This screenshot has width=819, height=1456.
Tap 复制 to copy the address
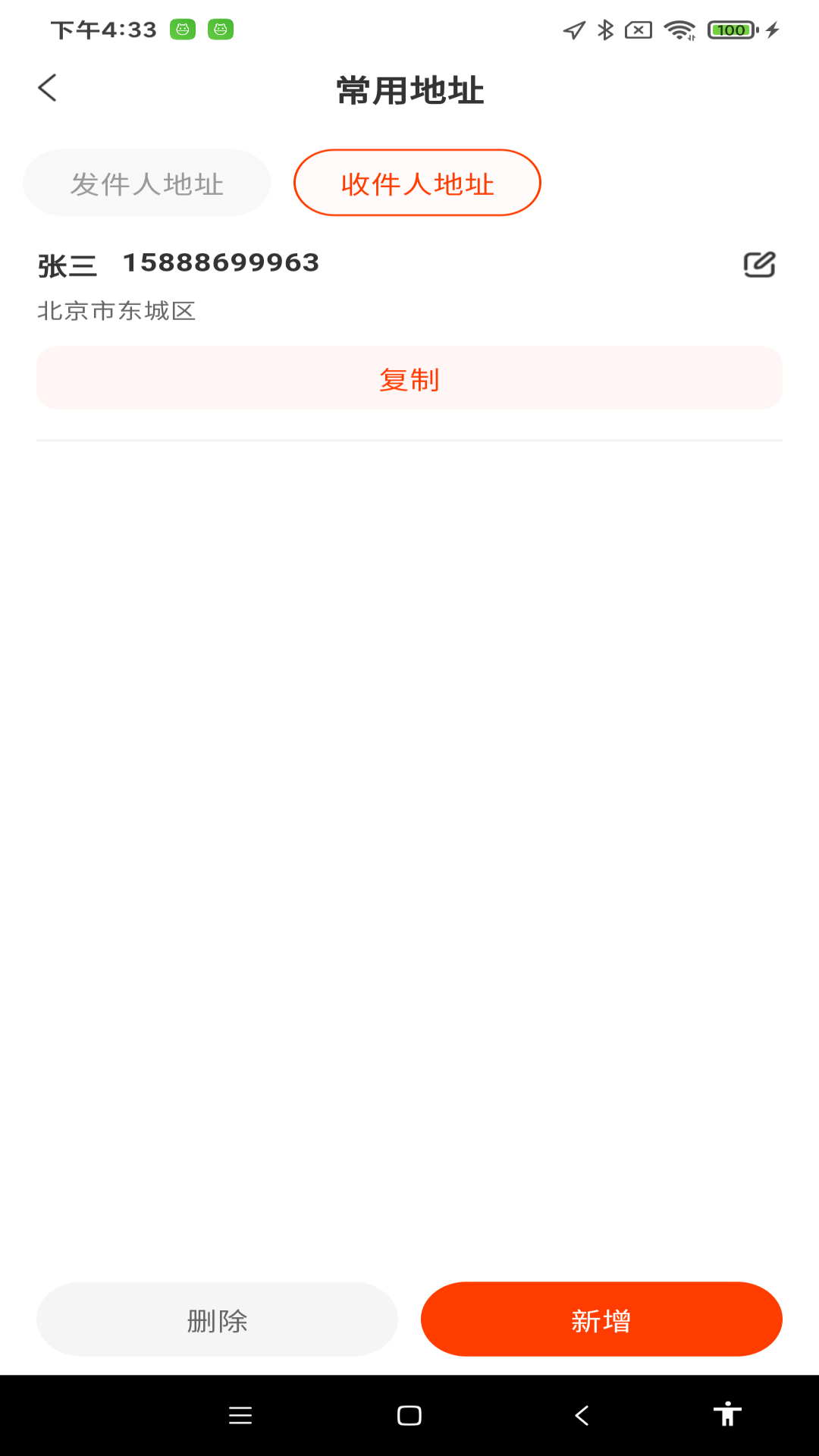(x=409, y=378)
